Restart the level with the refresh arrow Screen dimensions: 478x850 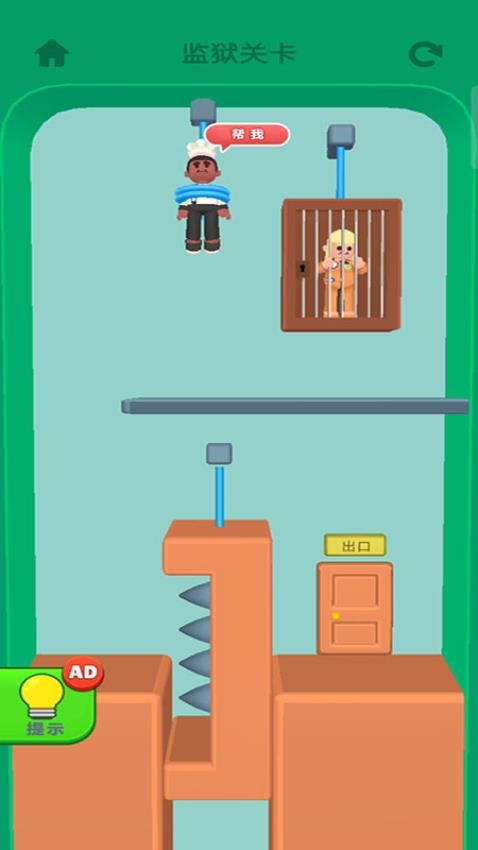(x=425, y=55)
